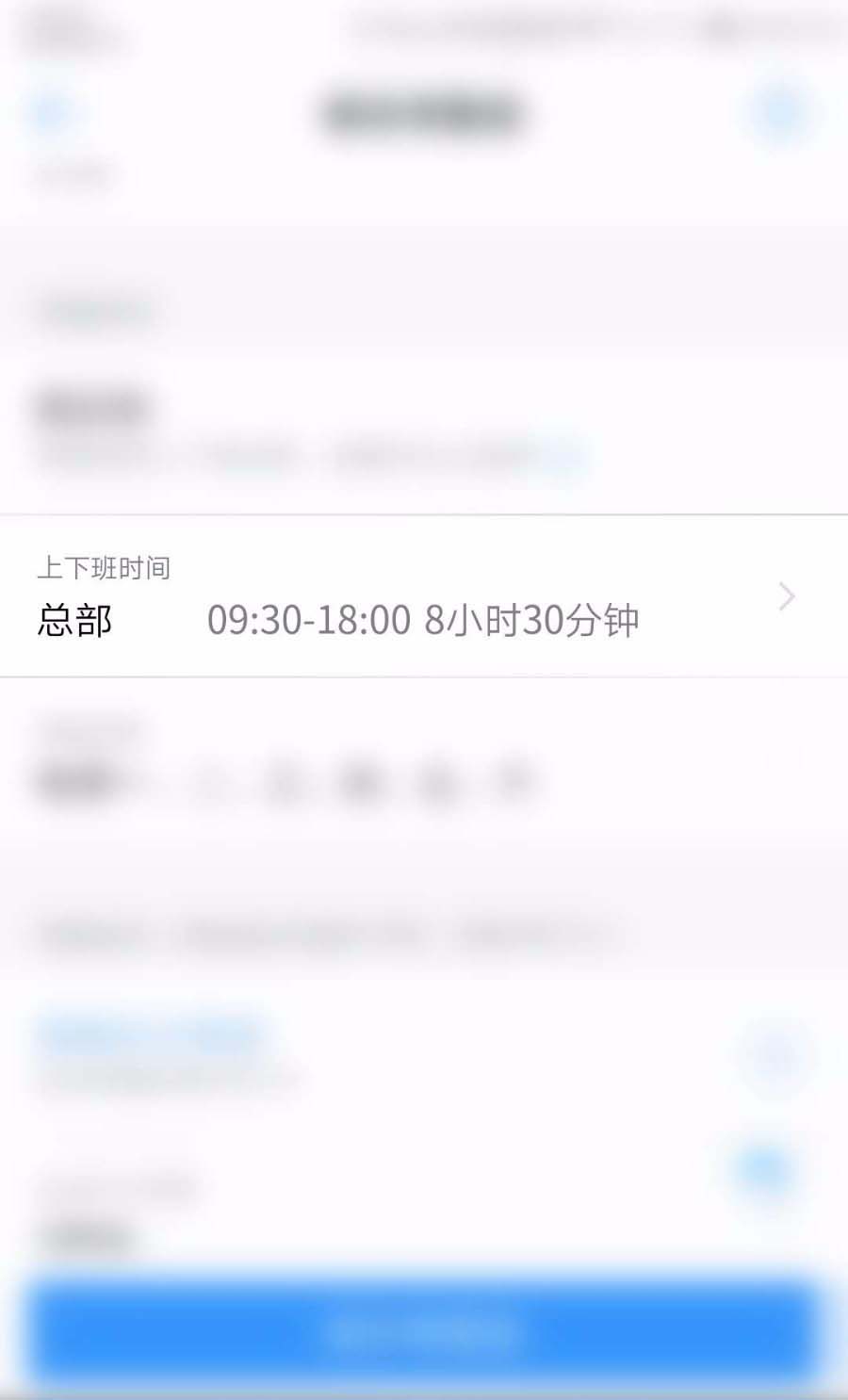Open the 上下班时间 总部 work hours row
Viewport: 848px width, 1400px height.
click(x=424, y=597)
